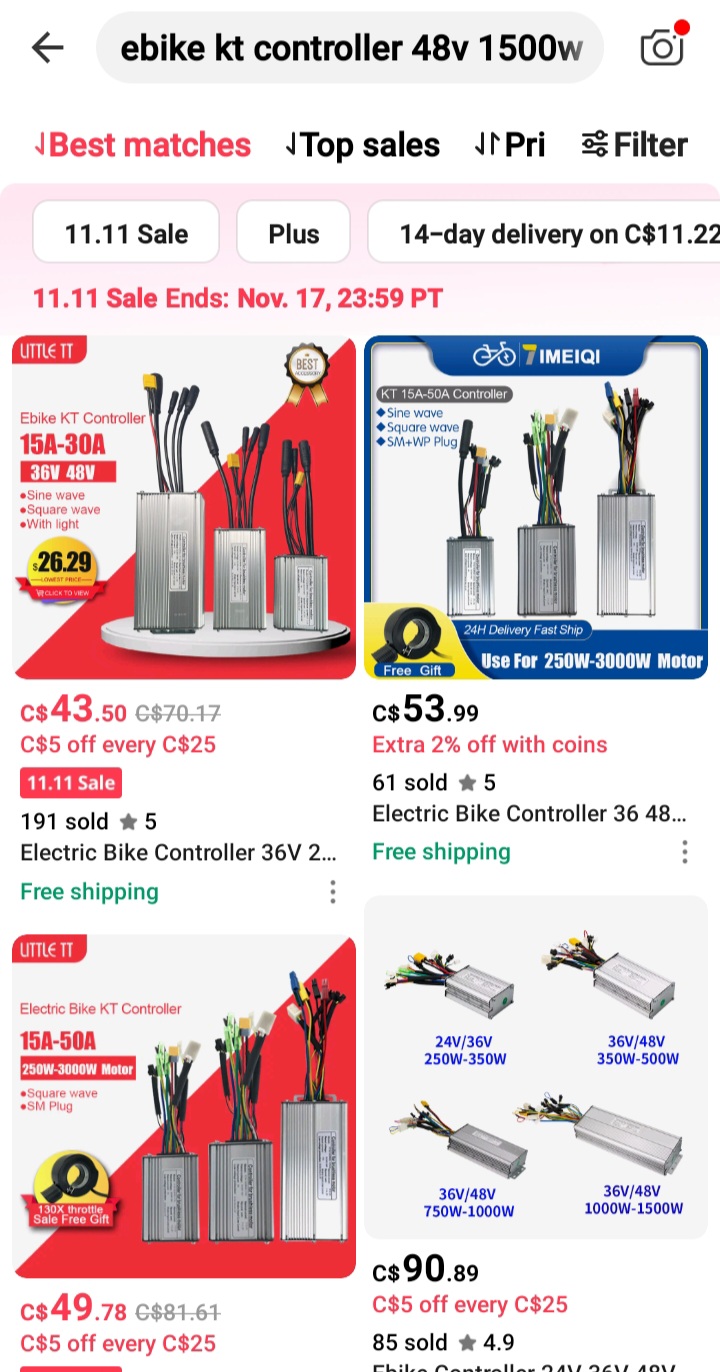Switch sorting to Price
The width and height of the screenshot is (720, 1372).
[x=522, y=144]
